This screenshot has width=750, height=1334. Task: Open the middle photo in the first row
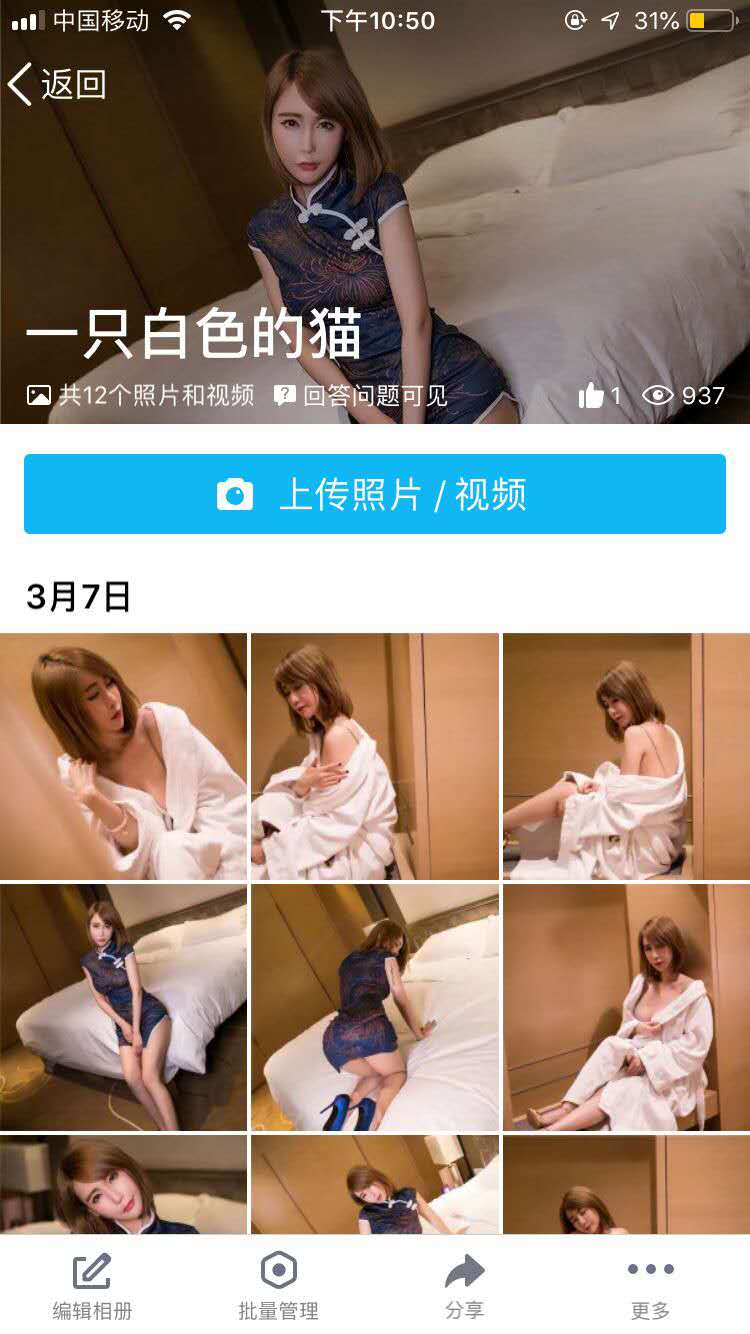(374, 756)
